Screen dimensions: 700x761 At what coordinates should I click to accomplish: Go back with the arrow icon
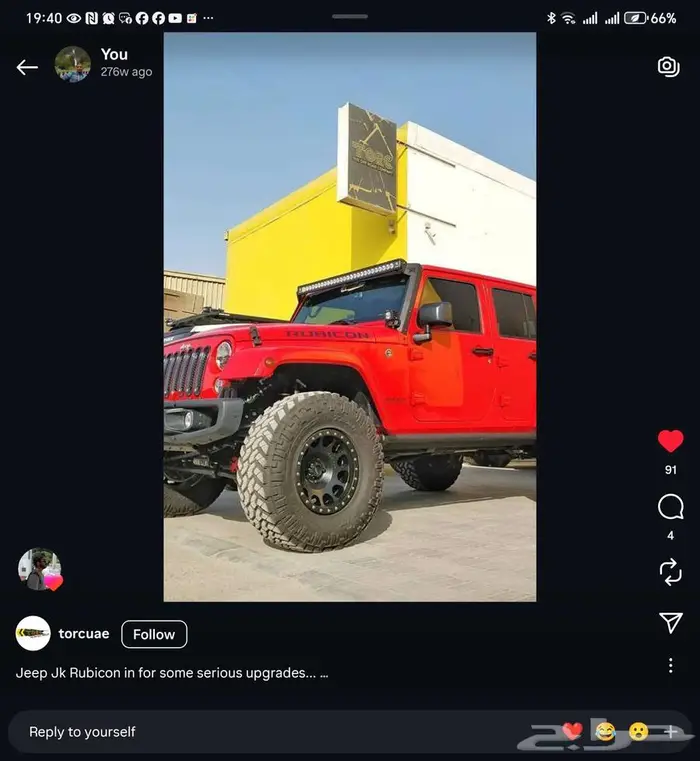27,67
